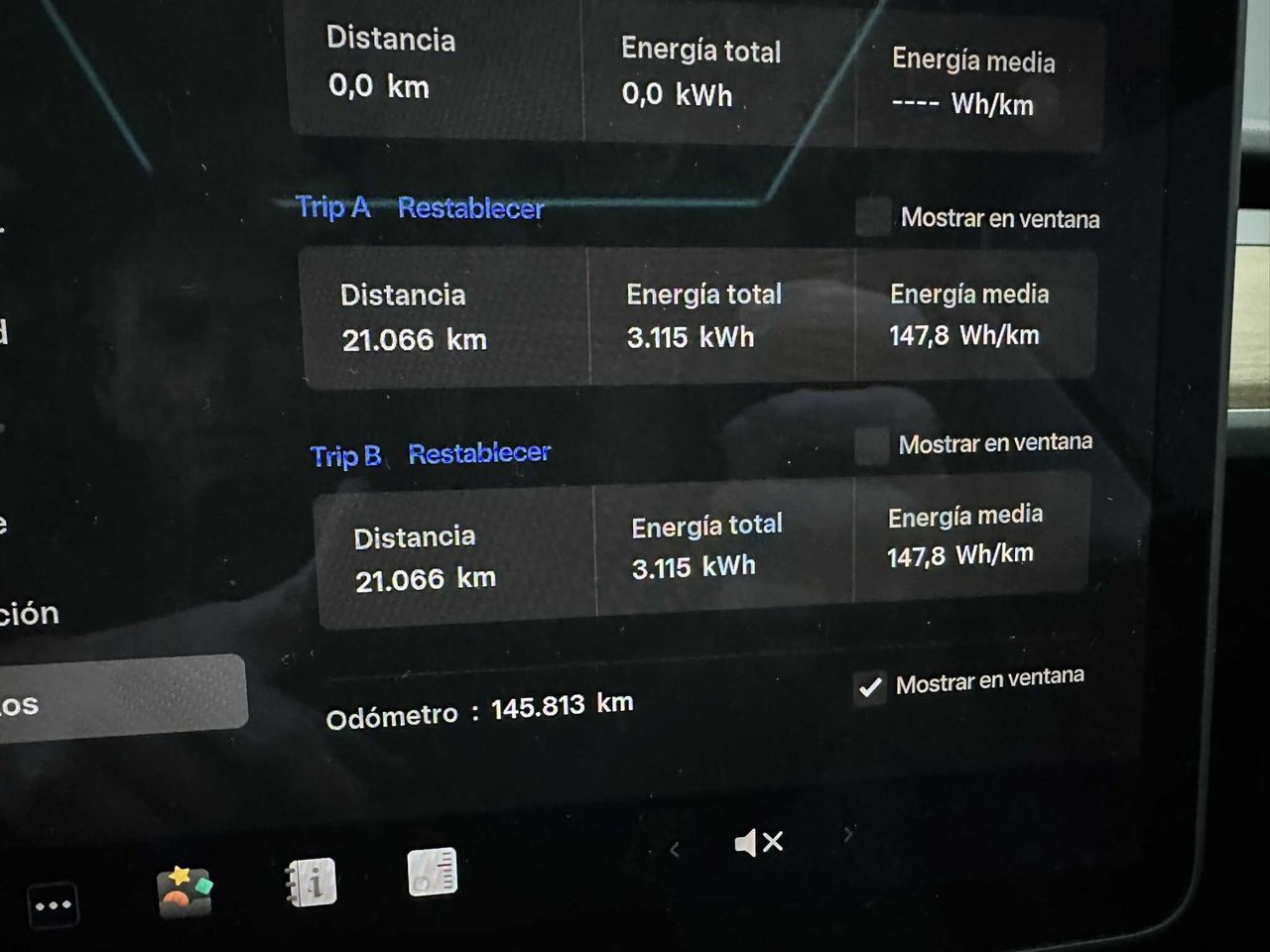Reset Trip A with Restablecer
Image resolution: width=1270 pixels, height=952 pixels.
point(470,208)
